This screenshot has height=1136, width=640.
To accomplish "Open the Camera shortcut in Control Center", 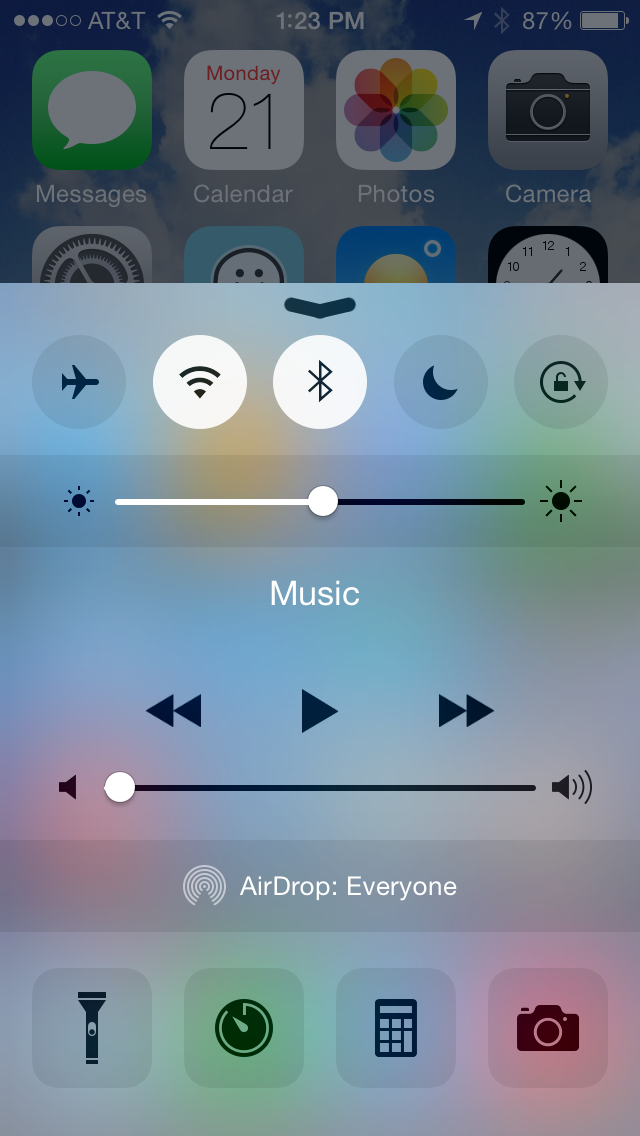I will click(548, 1027).
